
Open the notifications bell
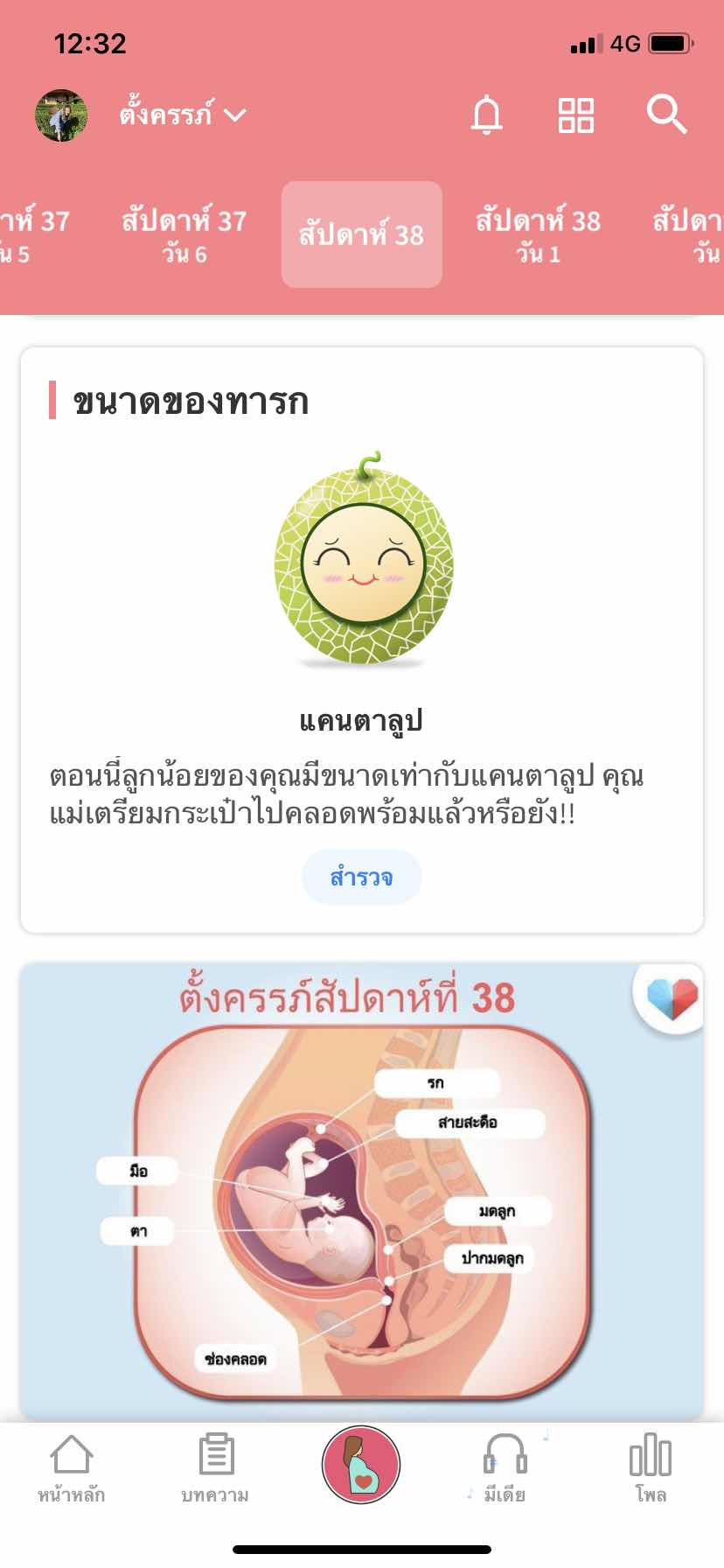coord(487,115)
